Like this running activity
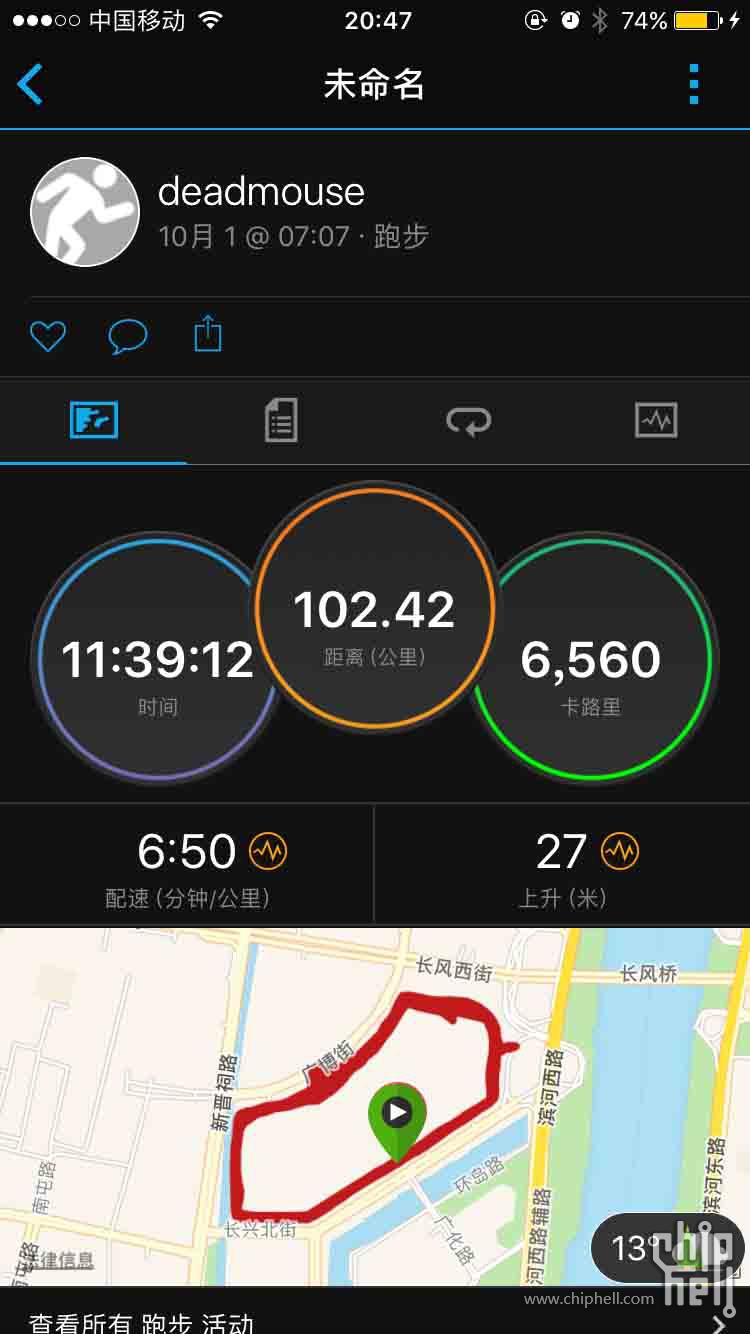 coord(47,336)
